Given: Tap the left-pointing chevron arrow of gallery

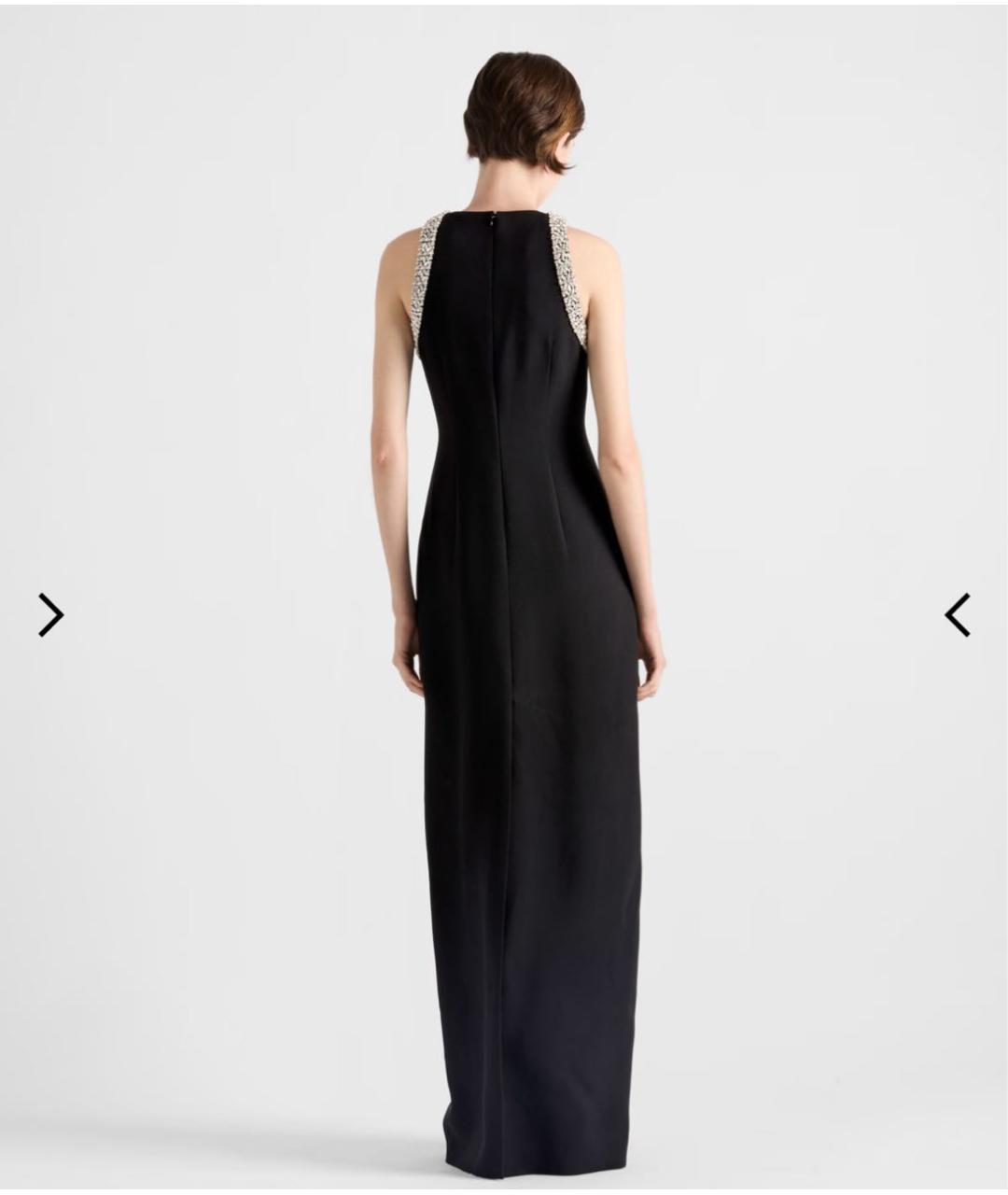Looking at the screenshot, I should tap(958, 615).
